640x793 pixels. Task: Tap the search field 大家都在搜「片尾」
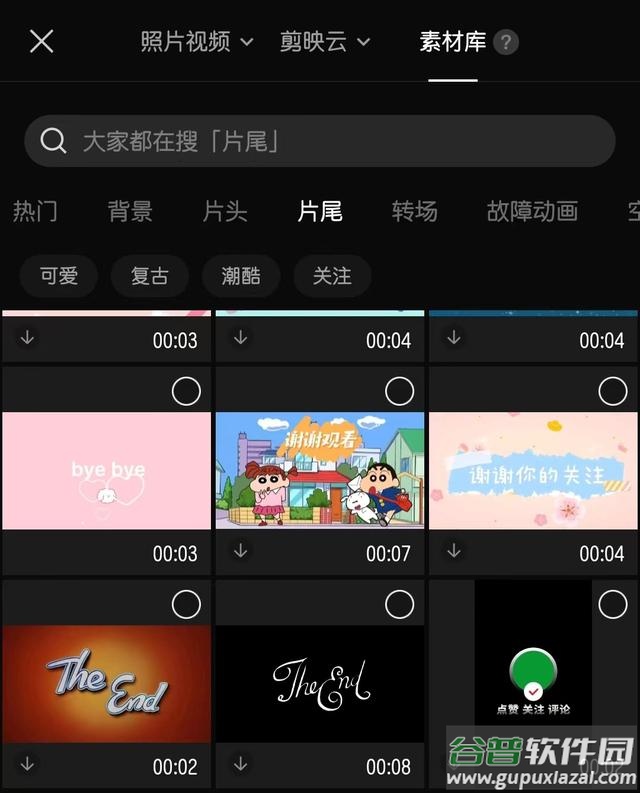click(x=320, y=141)
